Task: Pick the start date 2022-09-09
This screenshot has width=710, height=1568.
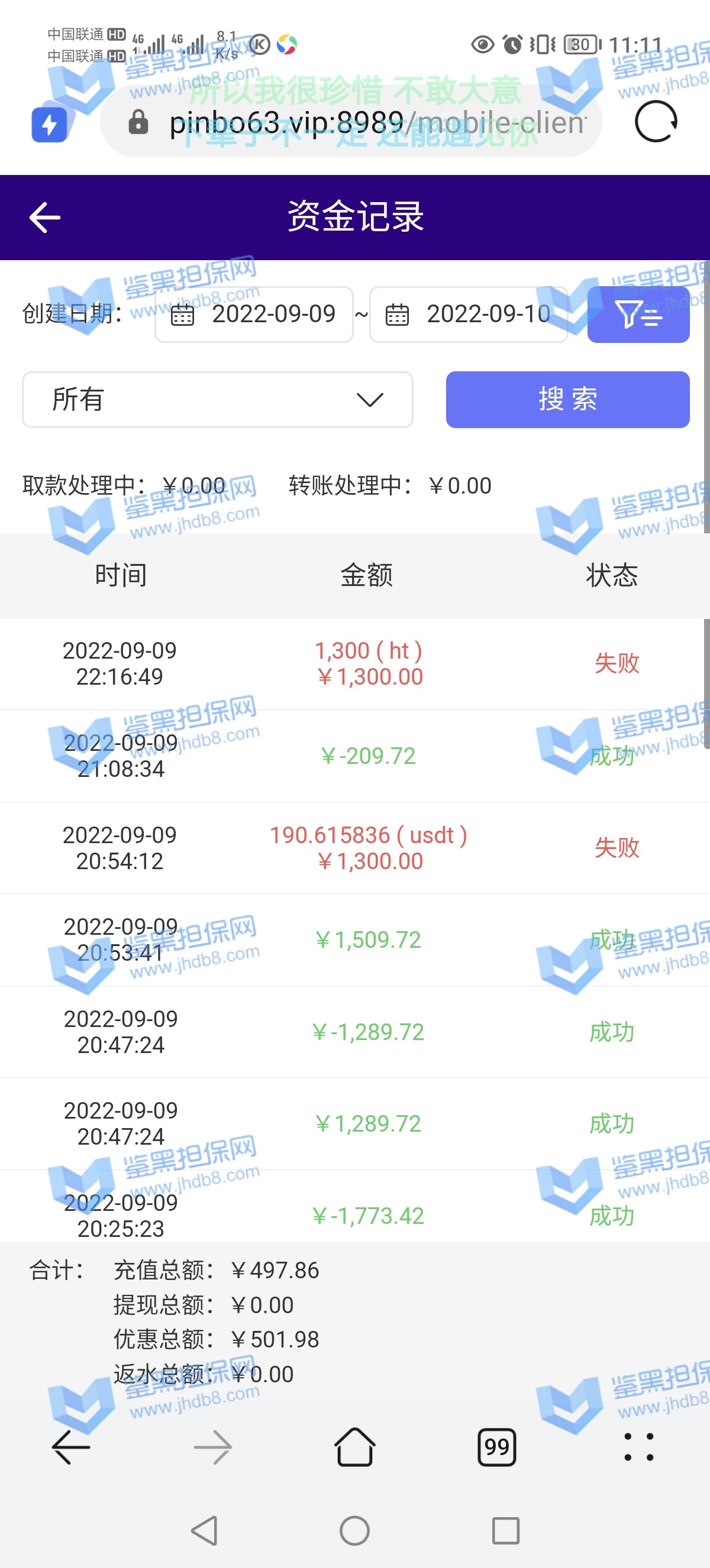Action: 254,314
